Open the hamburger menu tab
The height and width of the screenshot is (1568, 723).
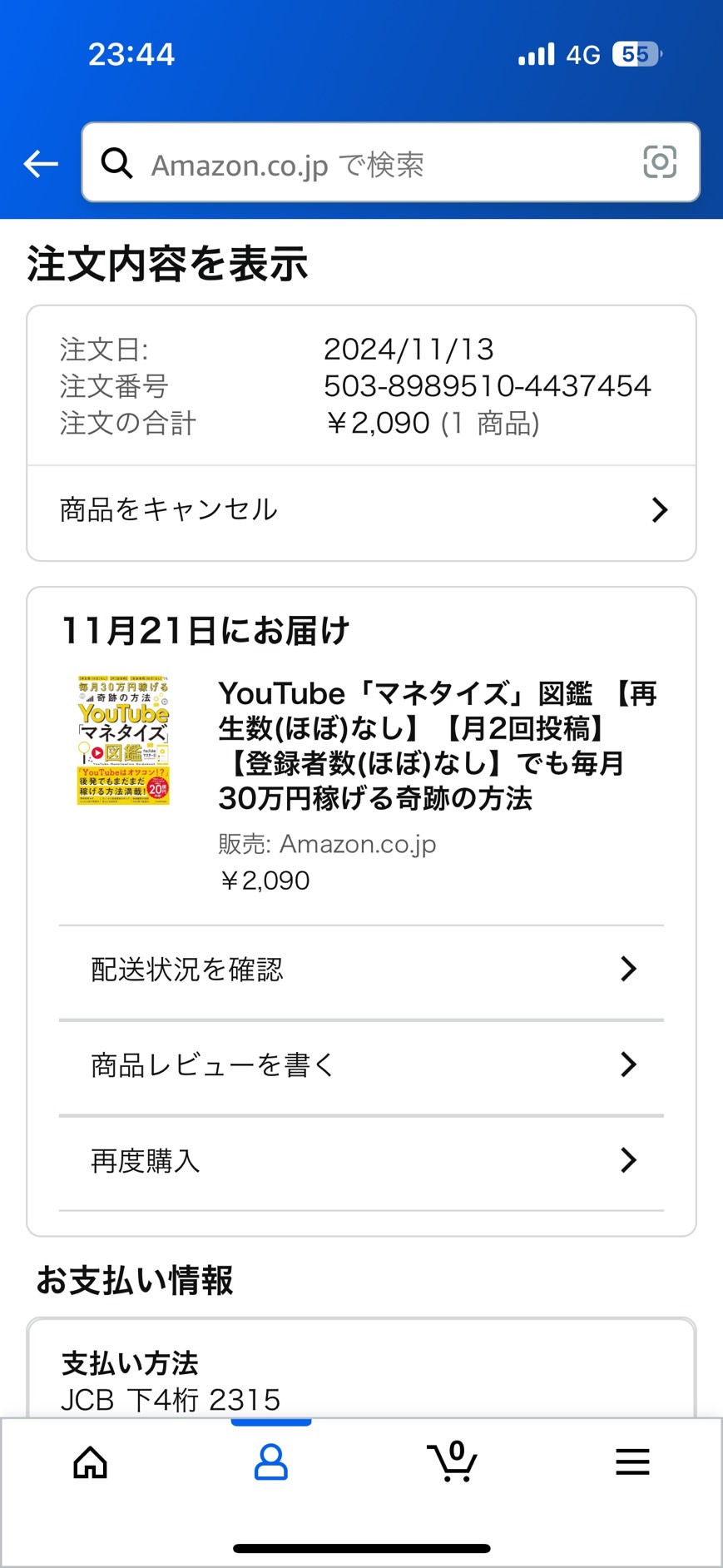pos(632,1462)
